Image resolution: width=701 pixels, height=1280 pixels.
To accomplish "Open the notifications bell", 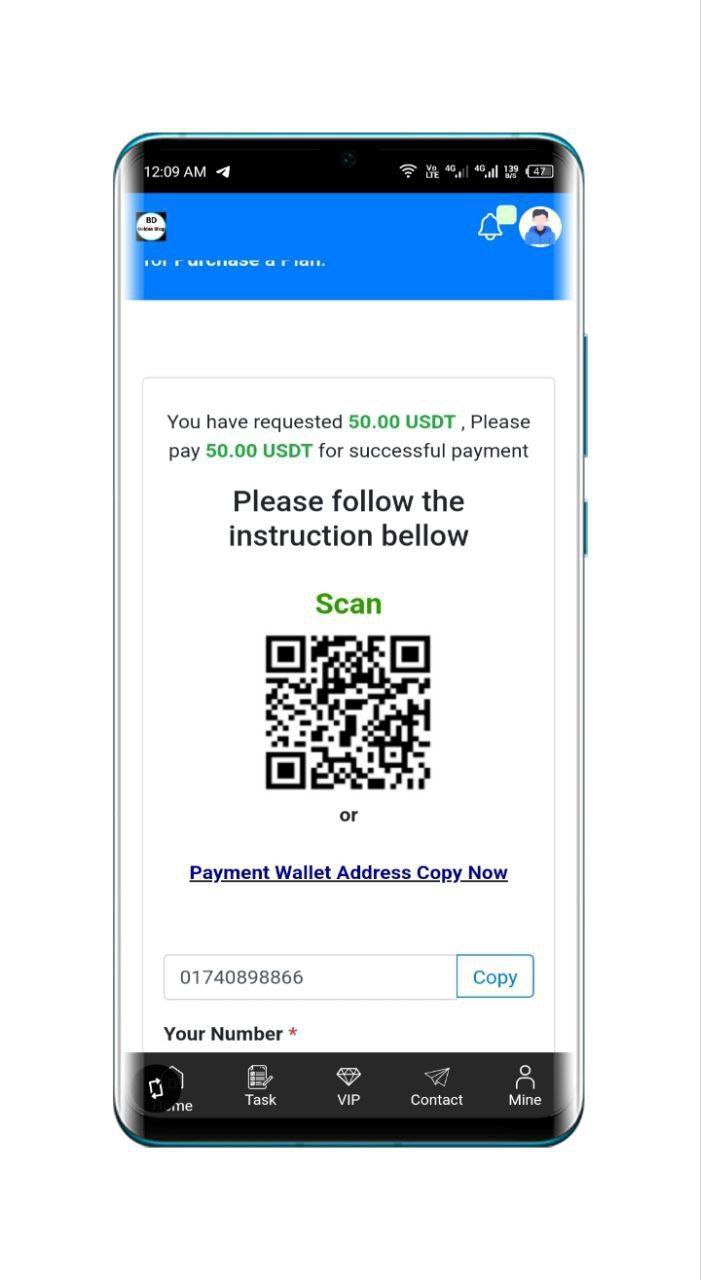I will click(490, 227).
